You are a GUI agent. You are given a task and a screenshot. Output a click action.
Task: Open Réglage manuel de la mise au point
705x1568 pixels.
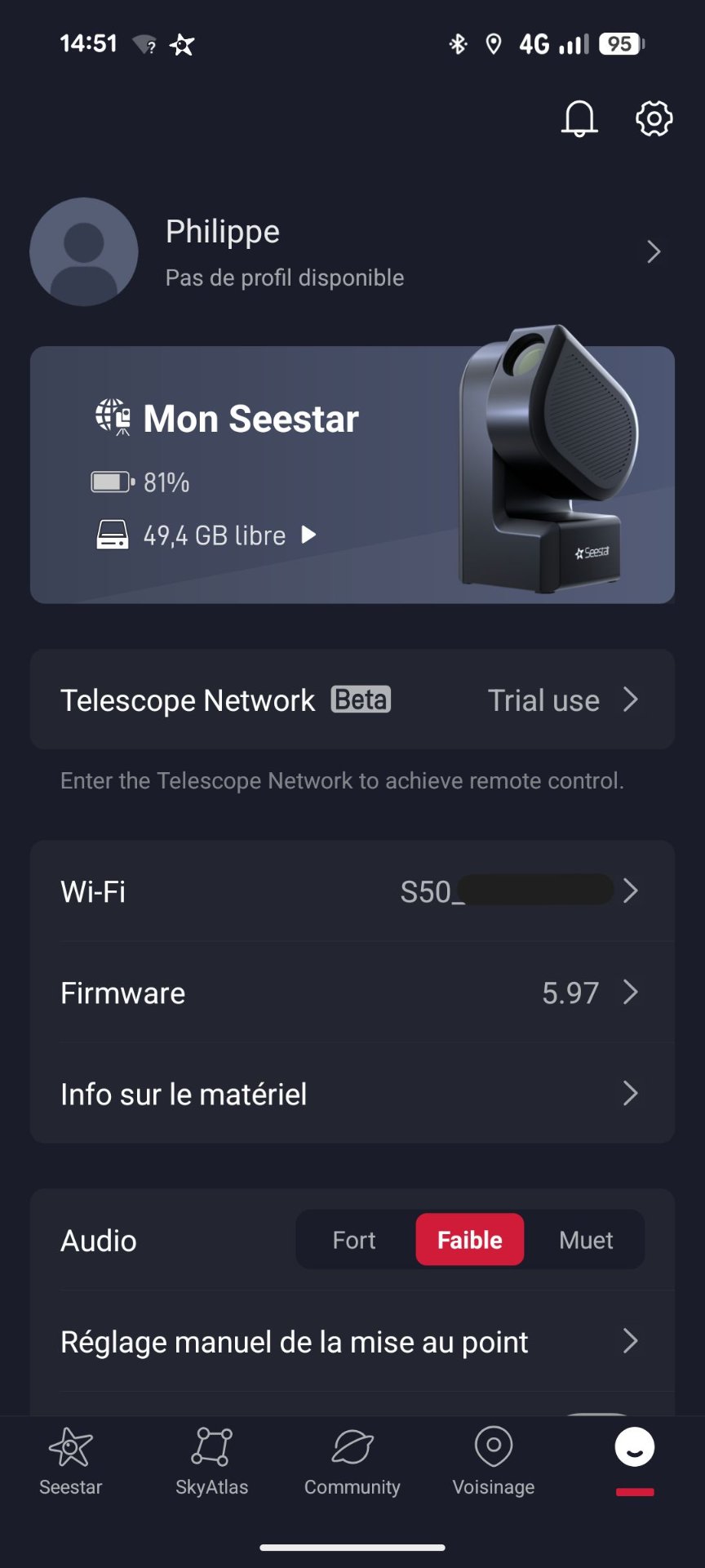[x=352, y=1342]
